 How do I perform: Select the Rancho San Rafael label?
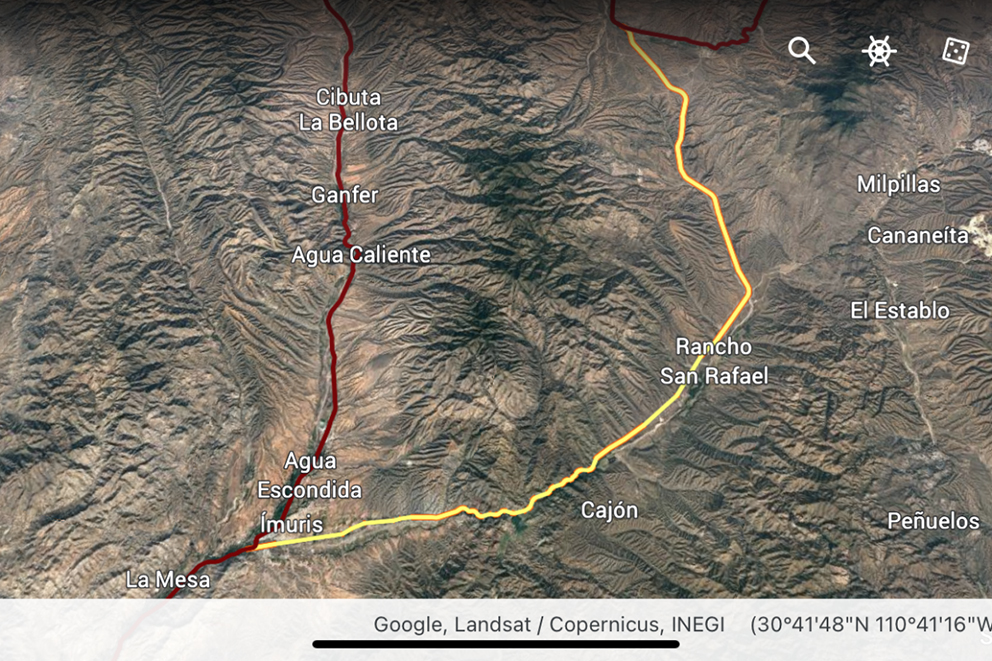(714, 361)
